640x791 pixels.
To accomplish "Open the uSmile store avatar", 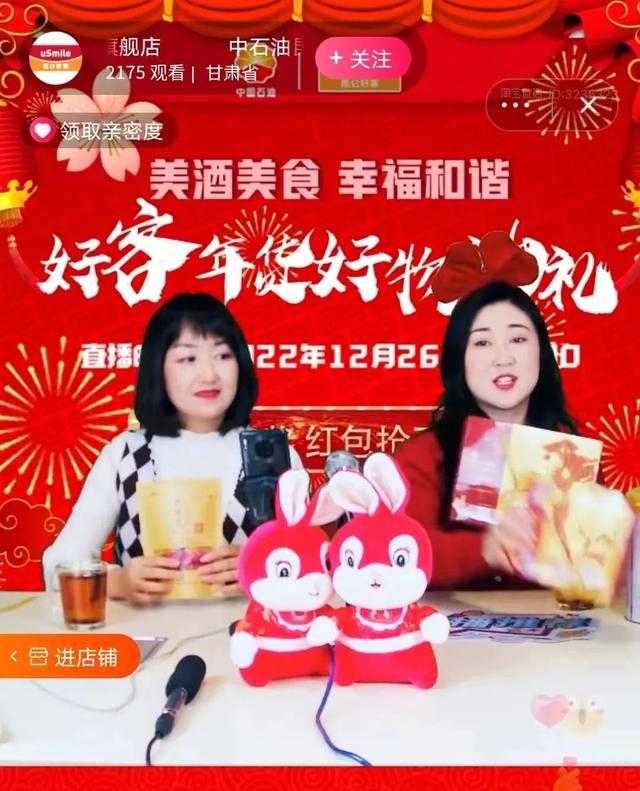I will point(55,58).
